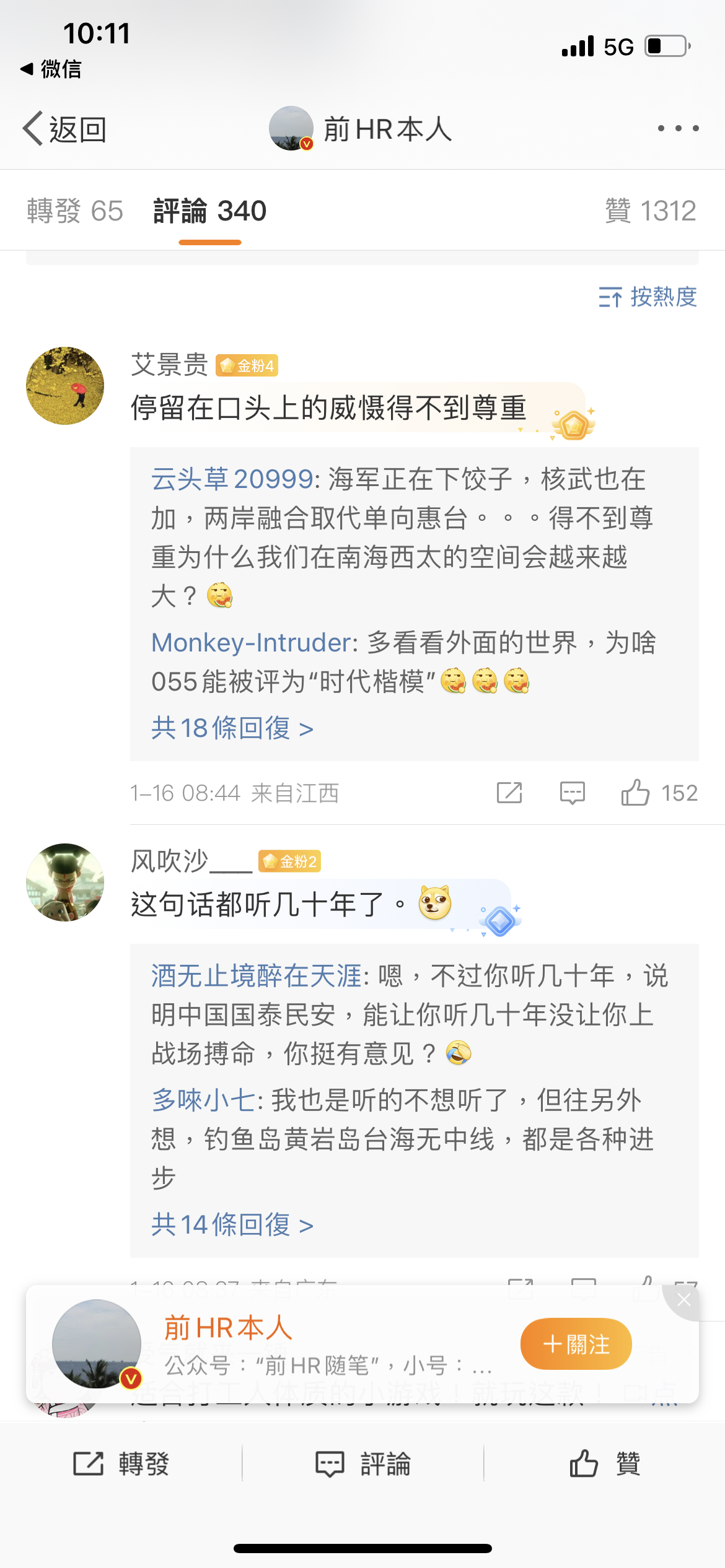Image resolution: width=725 pixels, height=1568 pixels.
Task: Dismiss the 前HR本人 follow banner
Action: 683,1300
